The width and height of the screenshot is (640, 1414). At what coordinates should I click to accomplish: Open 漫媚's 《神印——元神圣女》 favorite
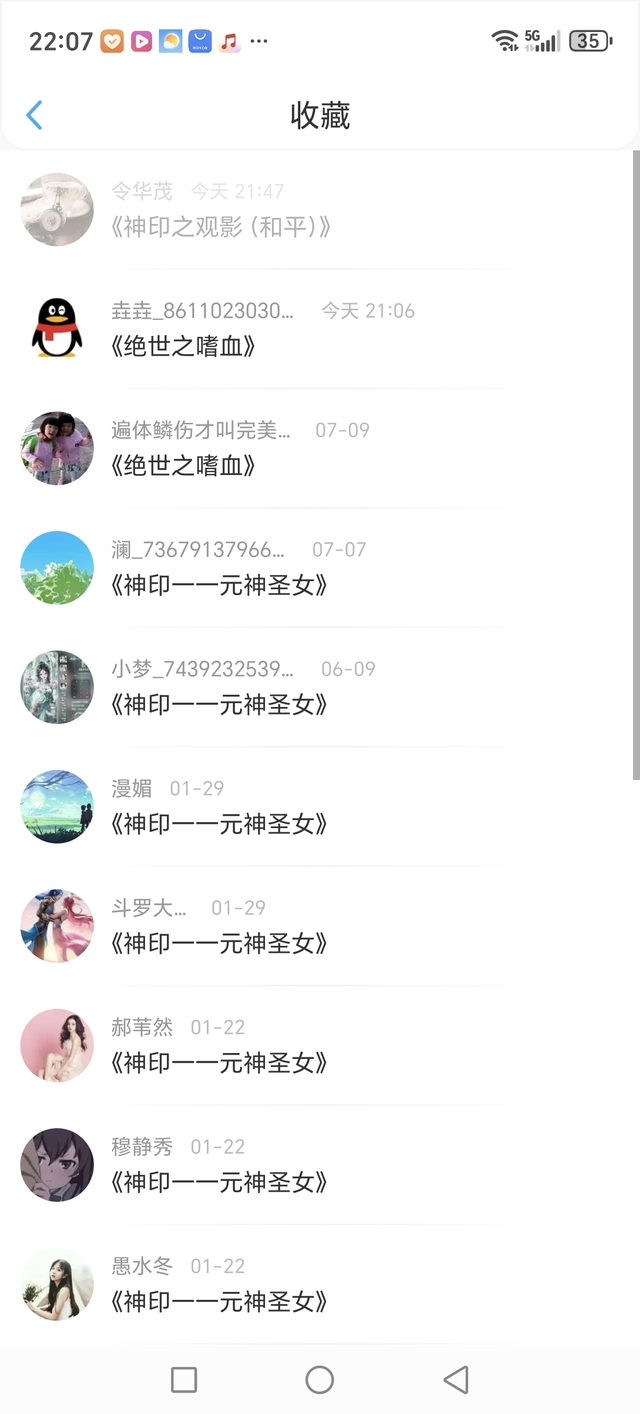(x=220, y=824)
